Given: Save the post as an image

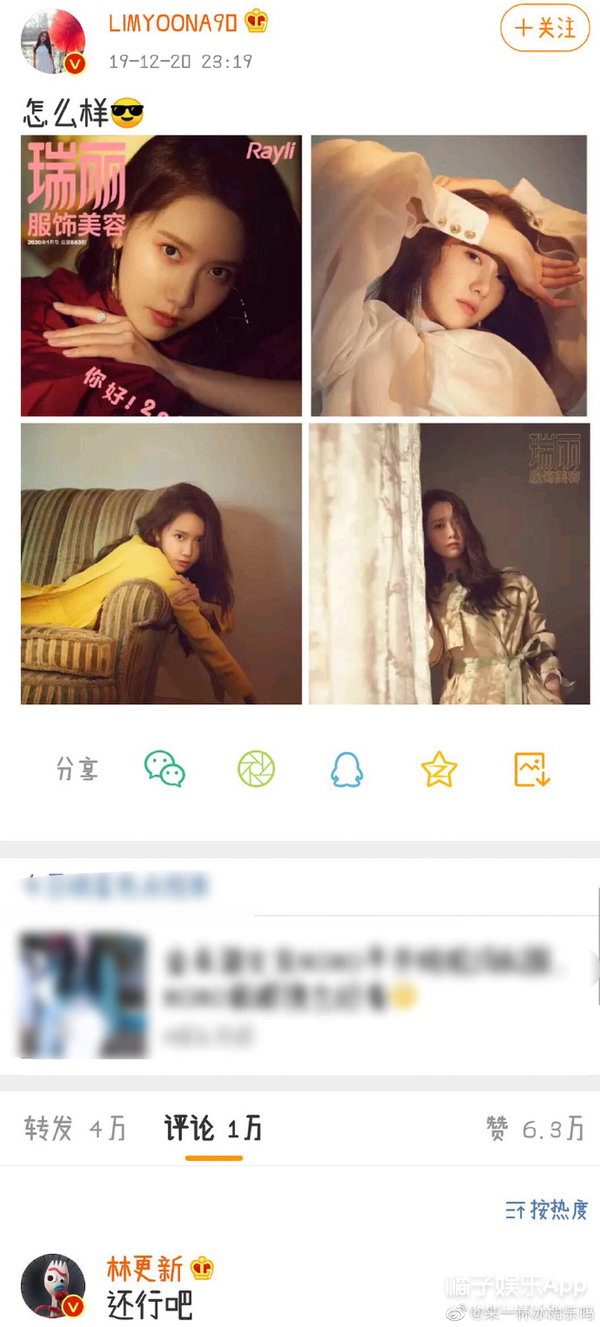Looking at the screenshot, I should tap(531, 769).
